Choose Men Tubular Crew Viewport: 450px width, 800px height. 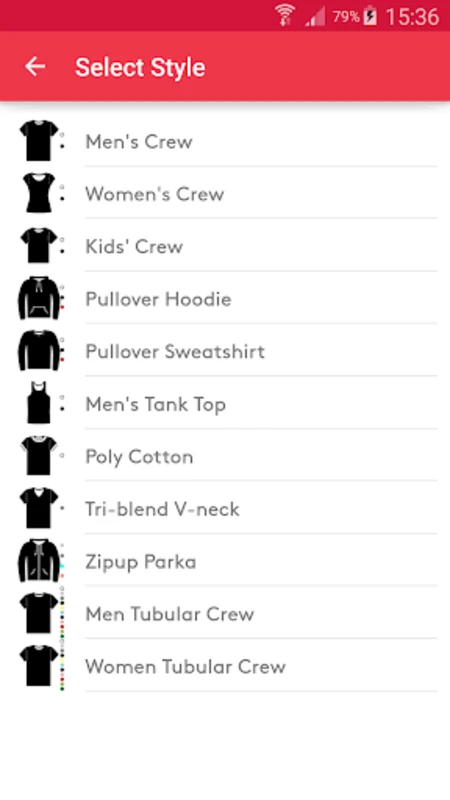225,614
